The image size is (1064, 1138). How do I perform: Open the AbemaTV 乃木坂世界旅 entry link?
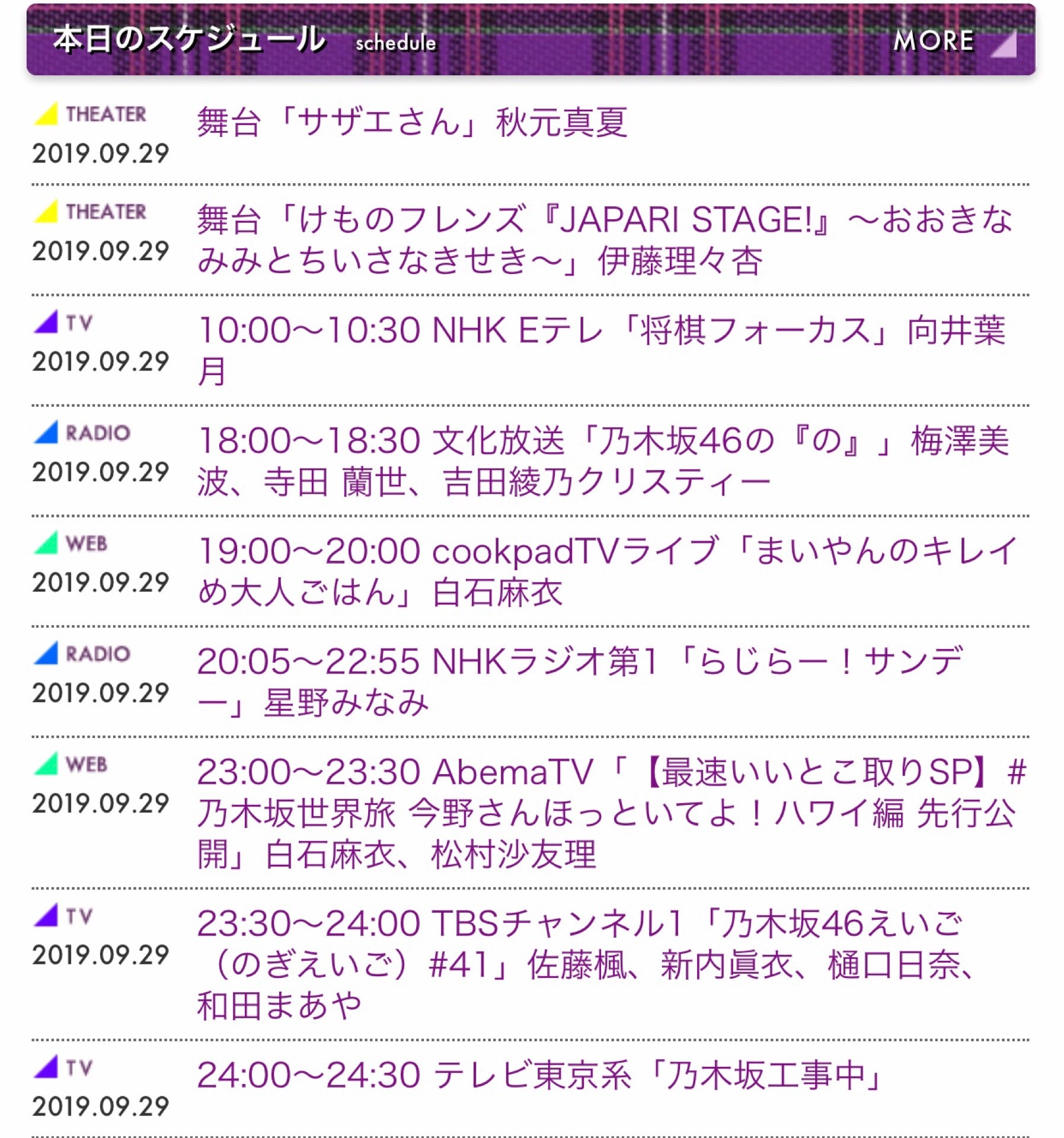pos(533,788)
